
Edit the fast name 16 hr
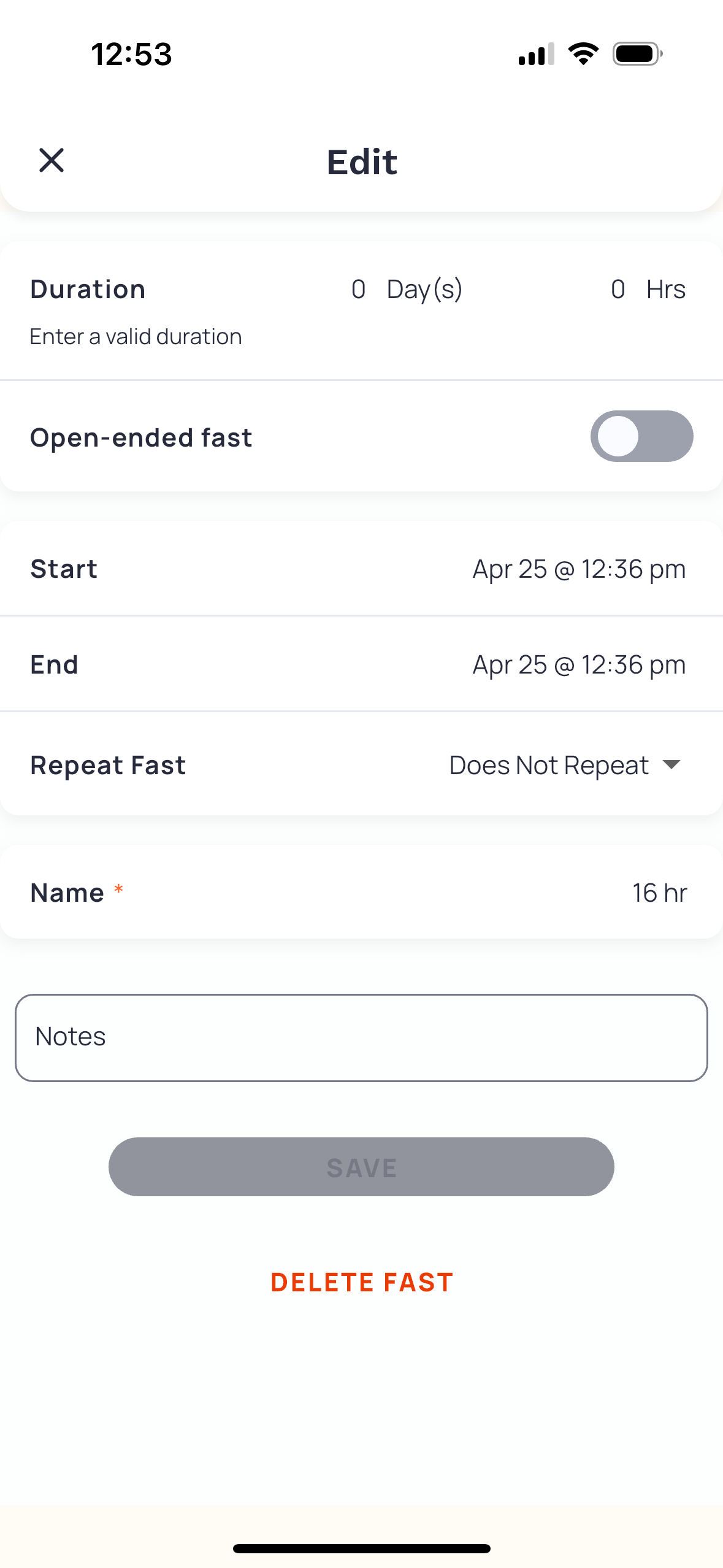pos(659,893)
